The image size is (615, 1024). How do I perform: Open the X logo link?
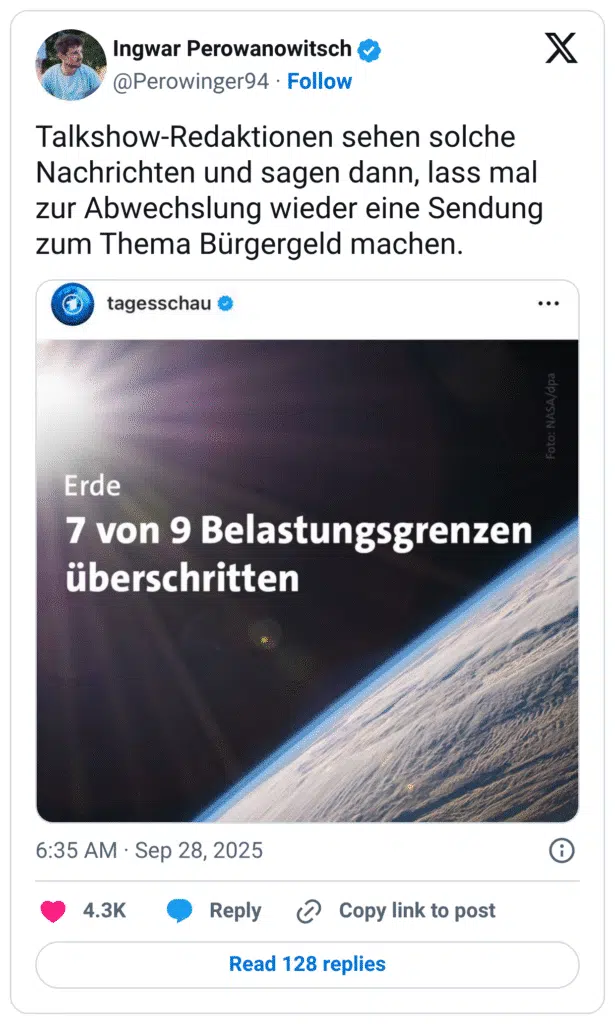[x=561, y=48]
